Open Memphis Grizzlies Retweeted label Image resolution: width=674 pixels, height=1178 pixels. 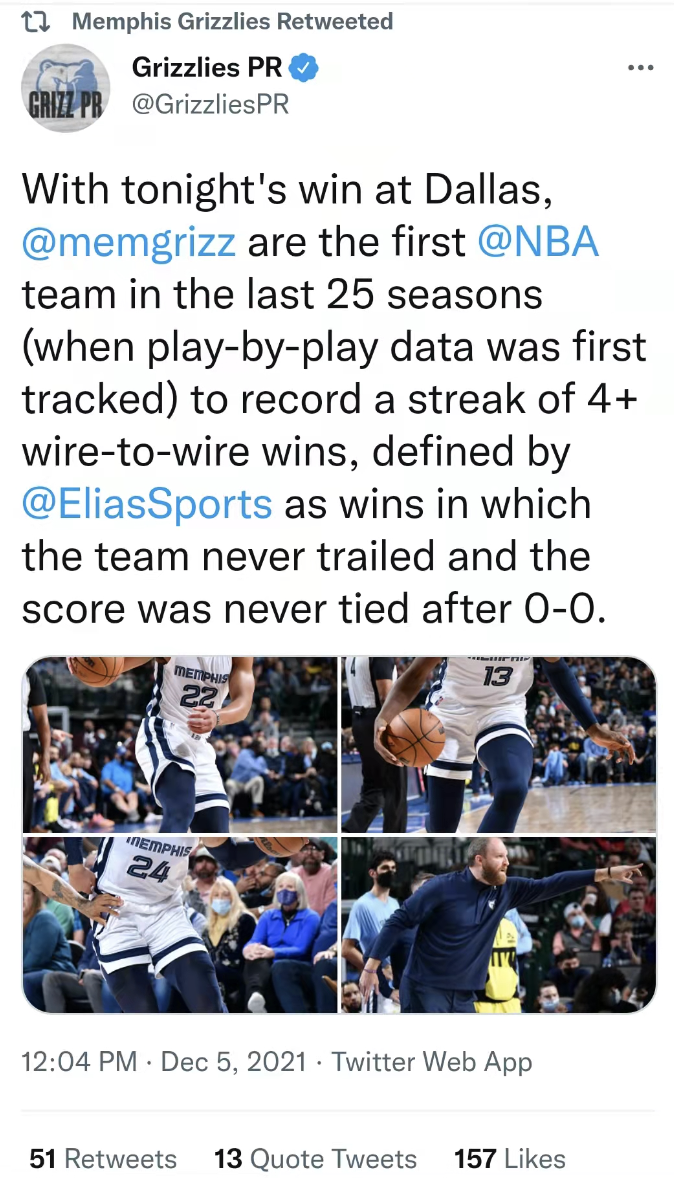click(232, 21)
